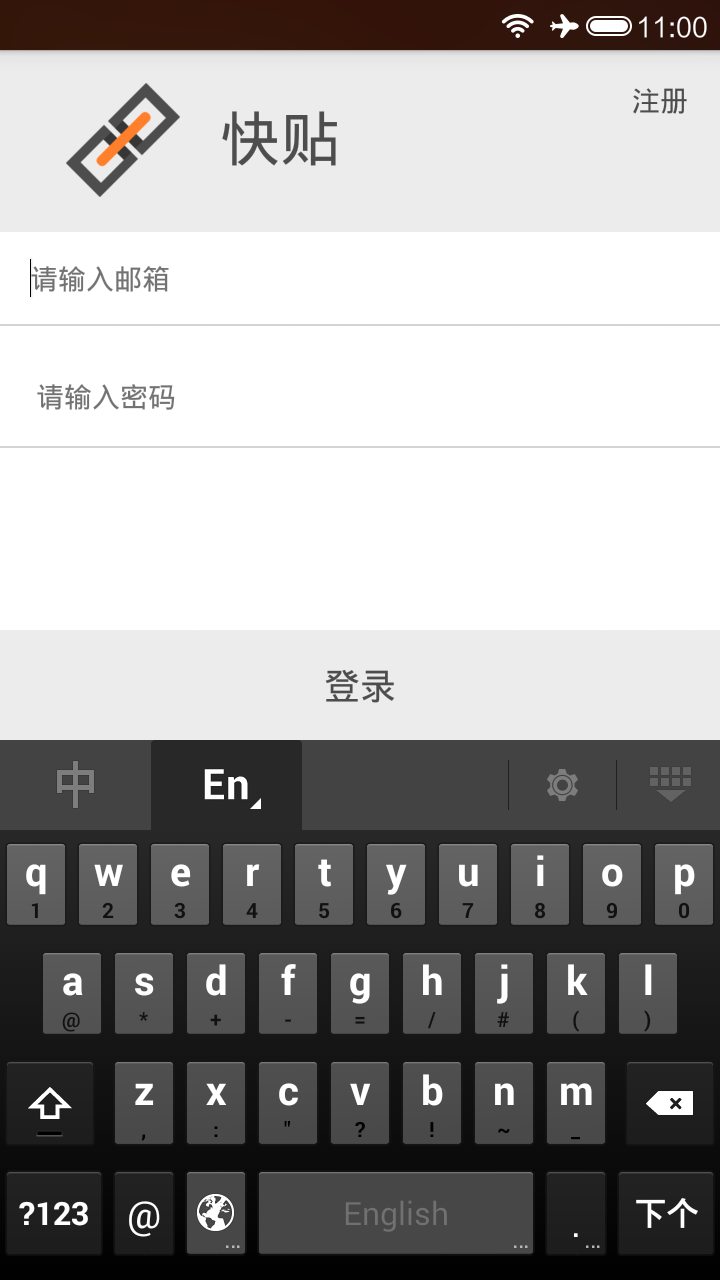Screen dimensions: 720x1280
Task: Open the 注册 register link
Action: (x=659, y=101)
